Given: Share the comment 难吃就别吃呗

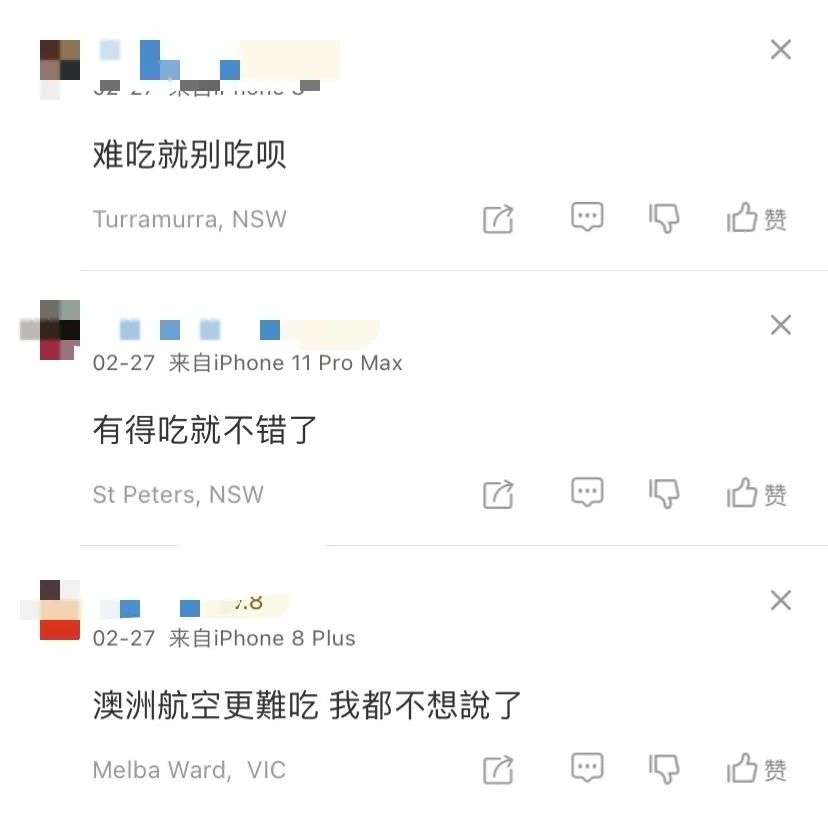Looking at the screenshot, I should 498,218.
